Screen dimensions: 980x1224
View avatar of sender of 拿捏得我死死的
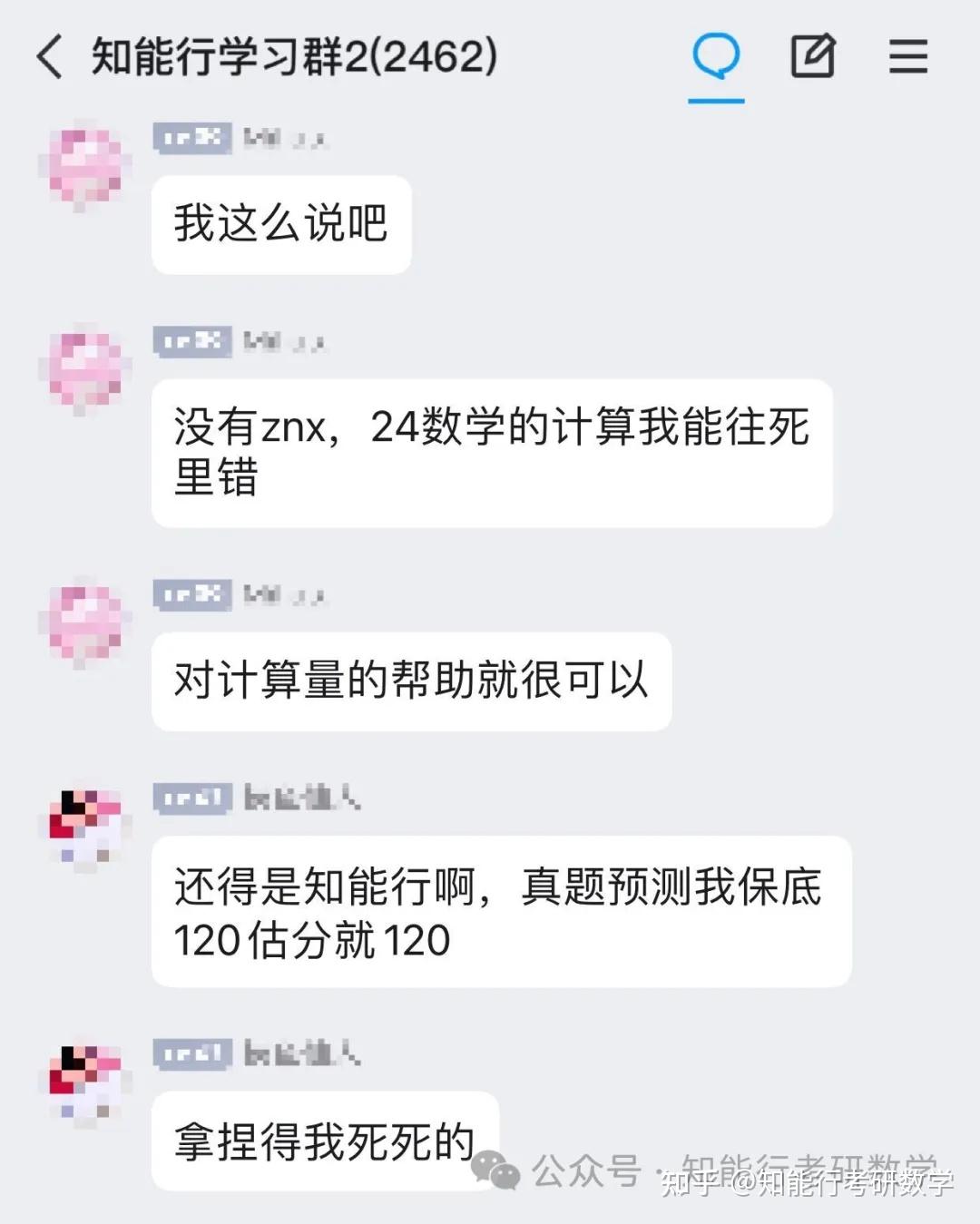click(x=85, y=1084)
